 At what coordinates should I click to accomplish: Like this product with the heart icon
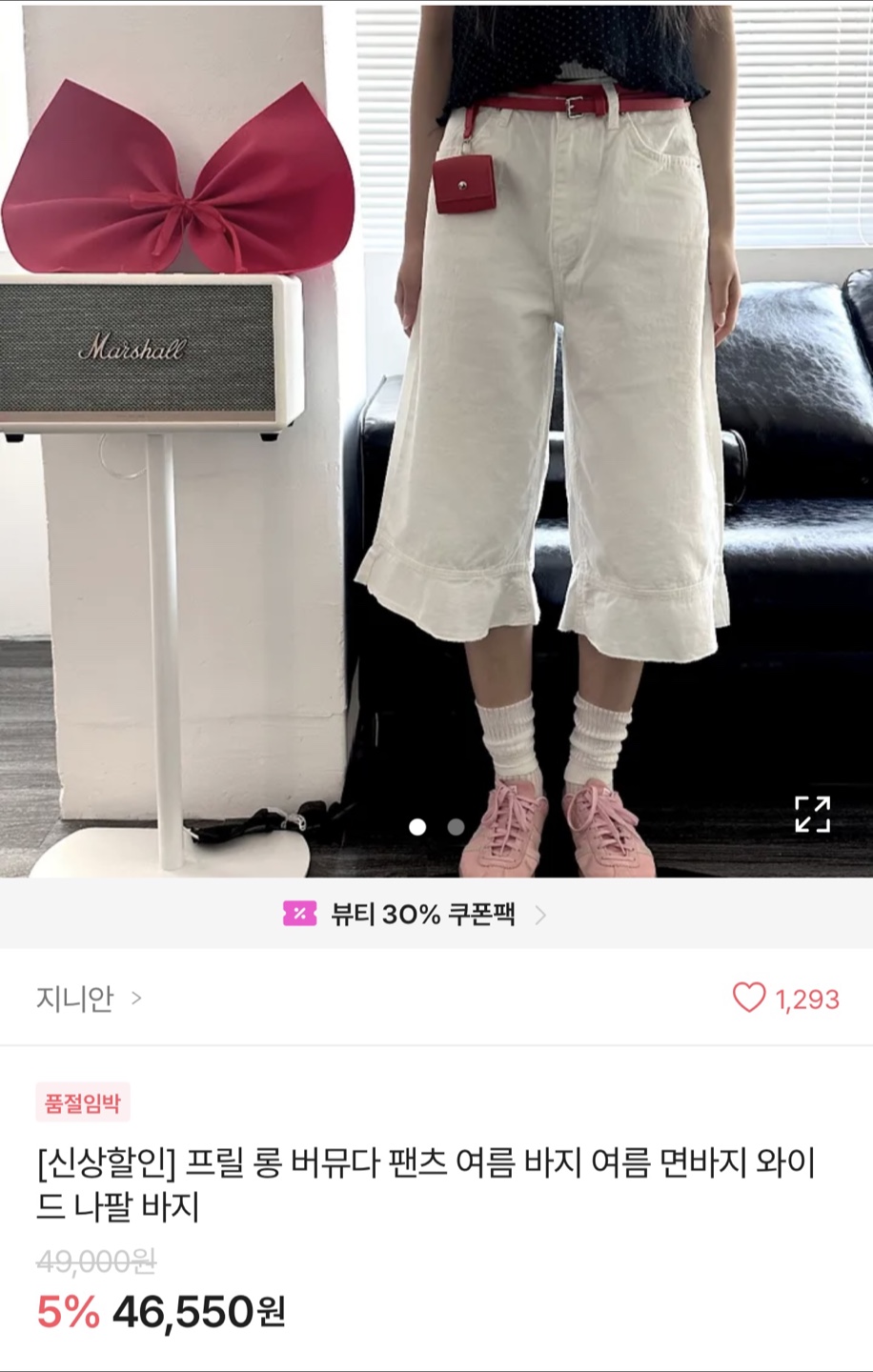click(749, 998)
